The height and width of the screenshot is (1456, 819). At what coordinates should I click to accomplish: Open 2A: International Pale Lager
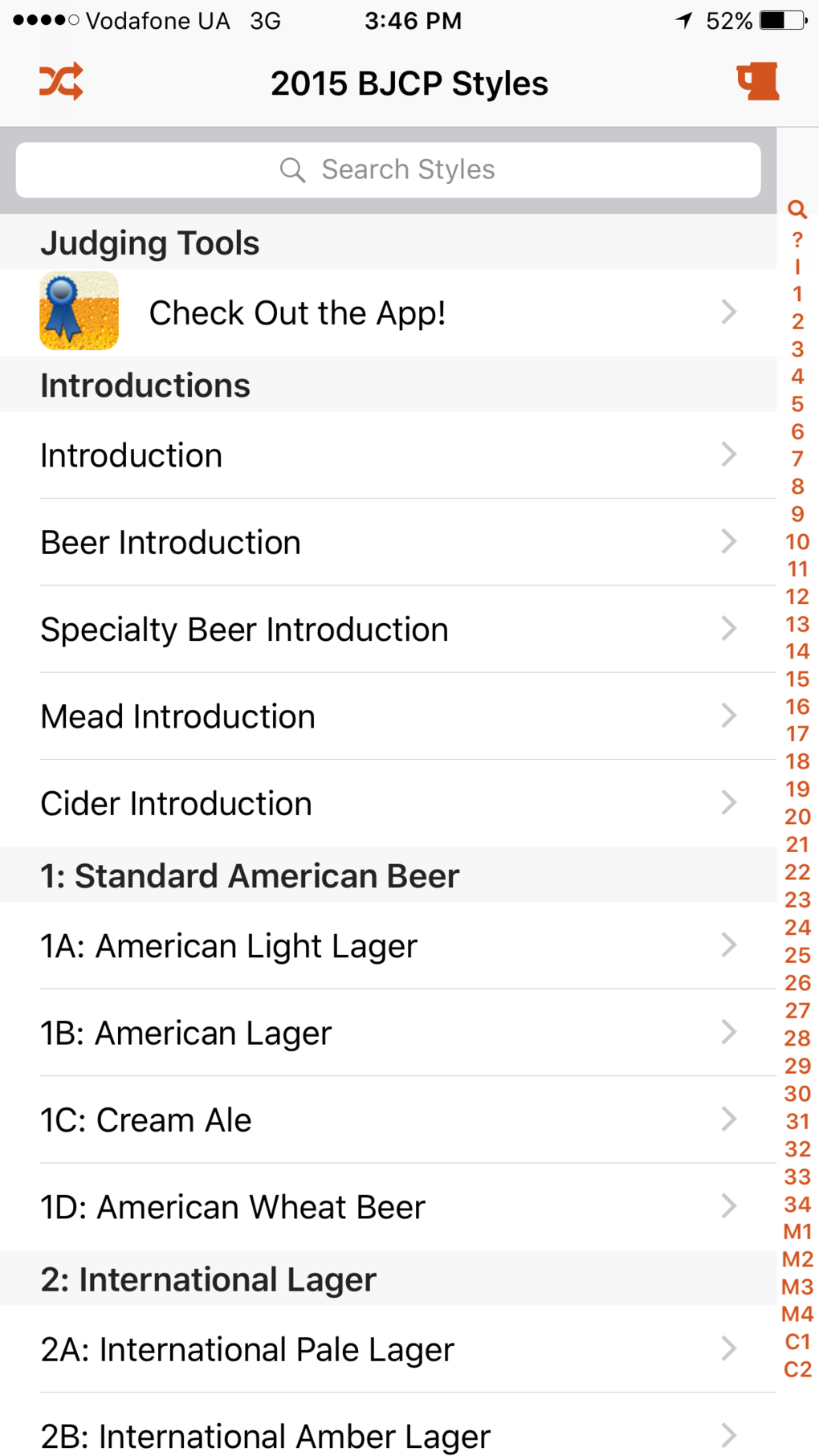388,1348
